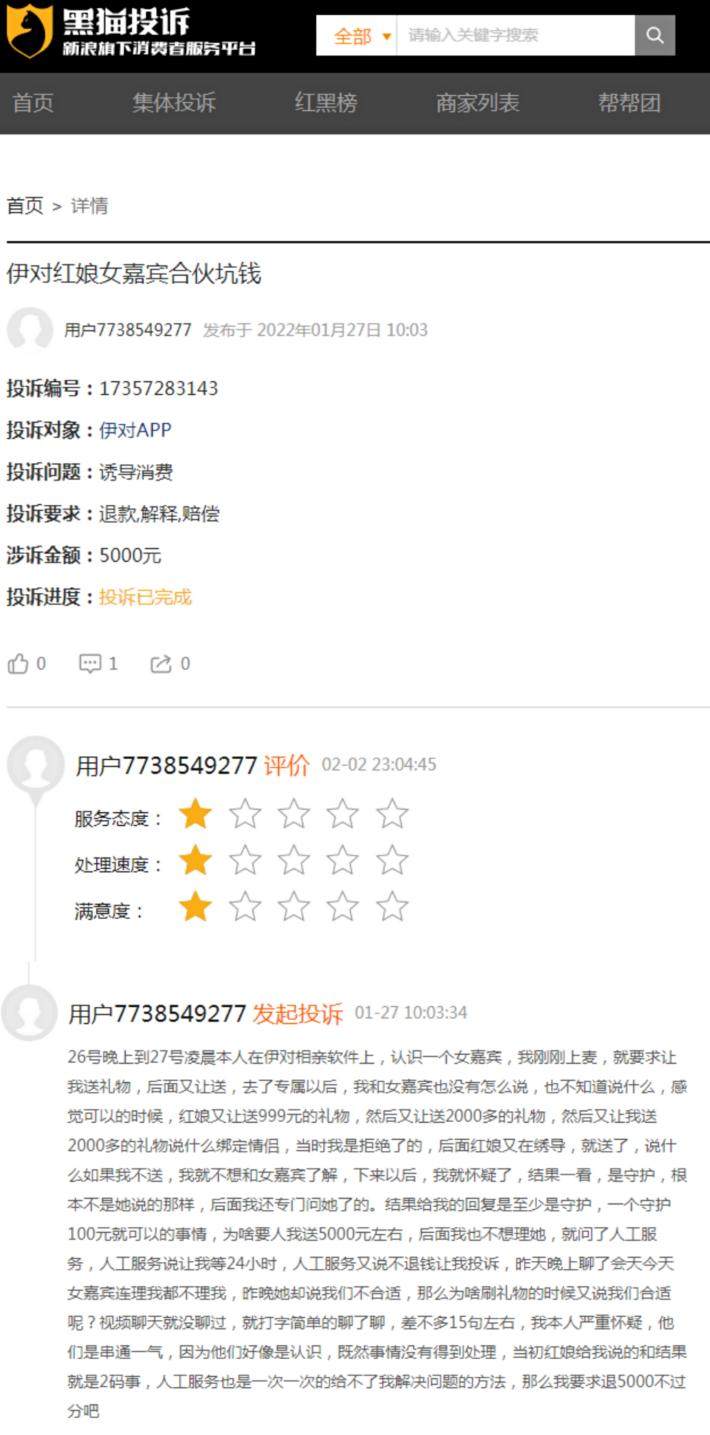
Task: Open the comments icon showing 1
Action: click(91, 664)
